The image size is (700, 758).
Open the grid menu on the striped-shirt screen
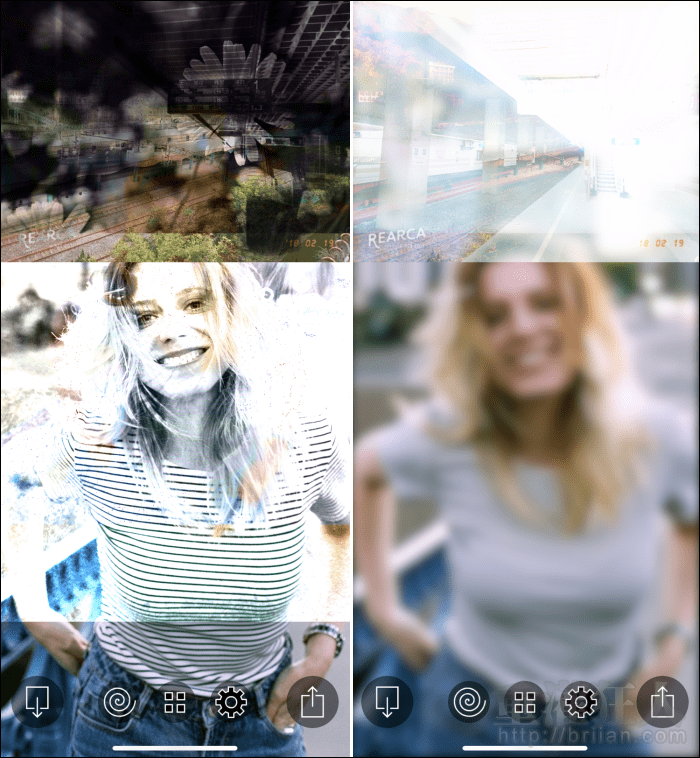coord(175,702)
